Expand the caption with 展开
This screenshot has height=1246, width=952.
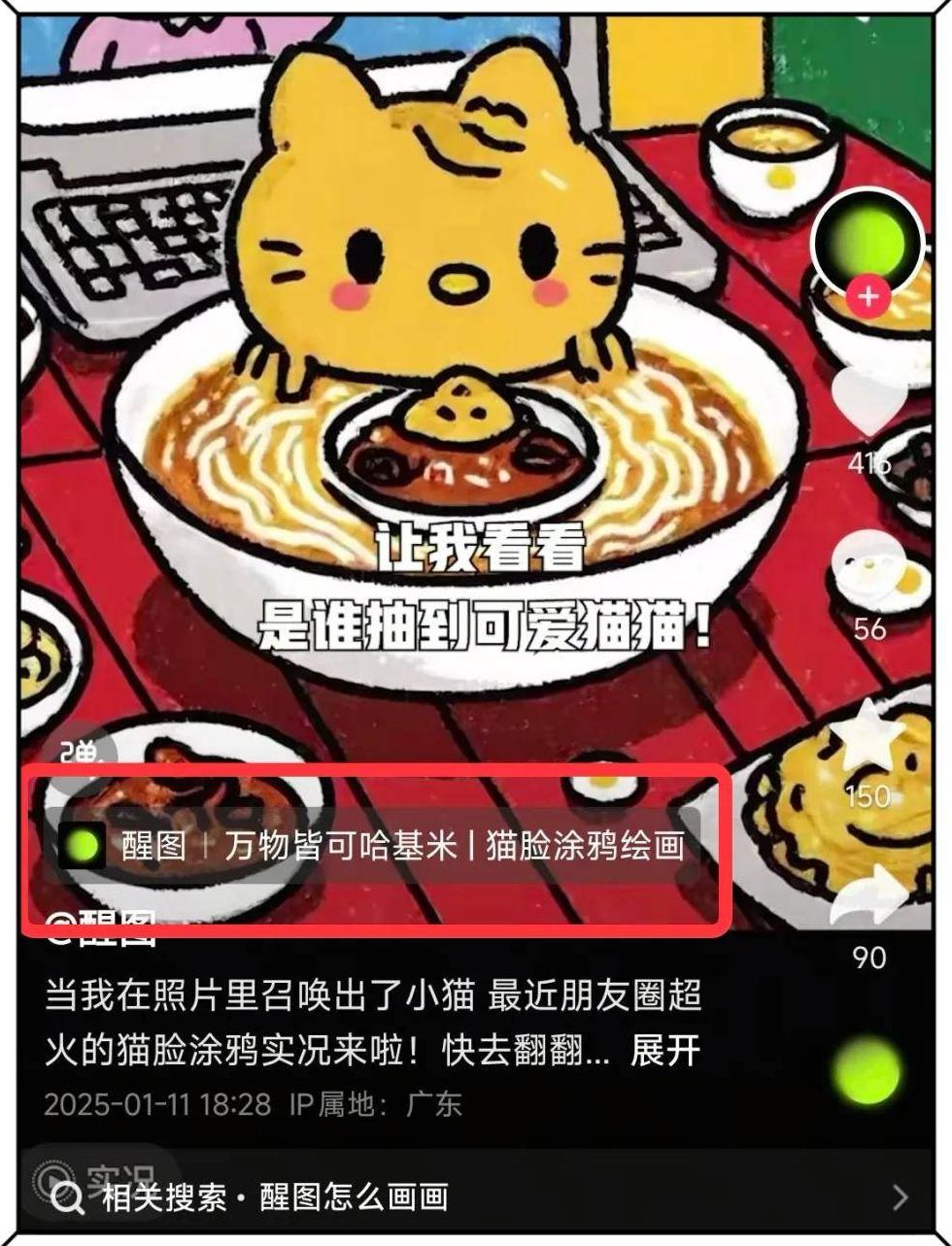click(666, 1050)
